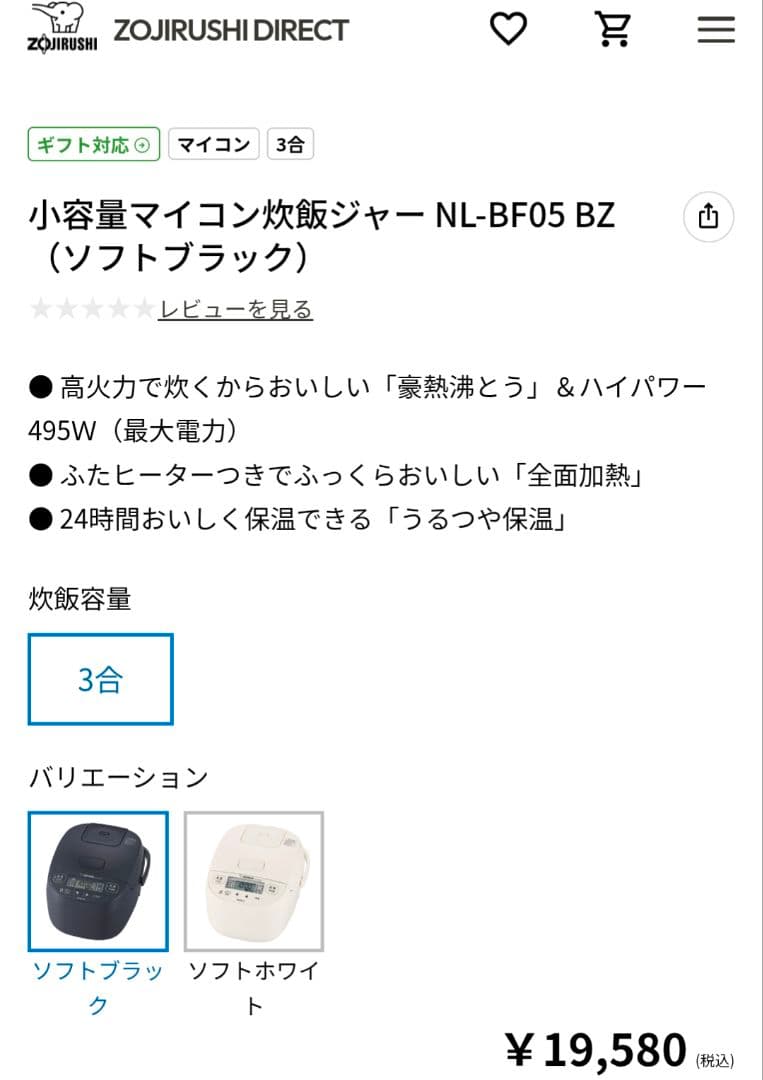The height and width of the screenshot is (1080, 763).
Task: Click the star rating display
Action: pyautogui.click(x=90, y=310)
